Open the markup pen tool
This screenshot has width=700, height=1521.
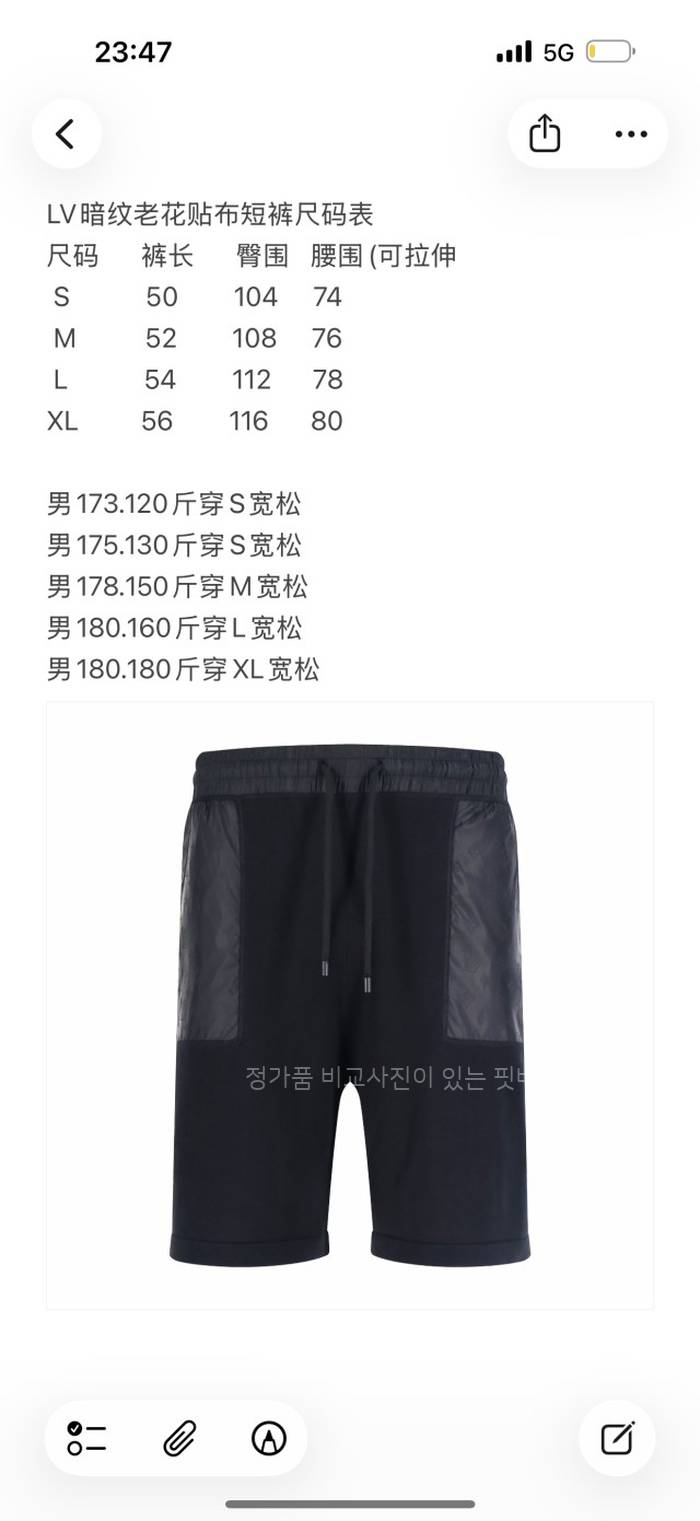pyautogui.click(x=269, y=1438)
